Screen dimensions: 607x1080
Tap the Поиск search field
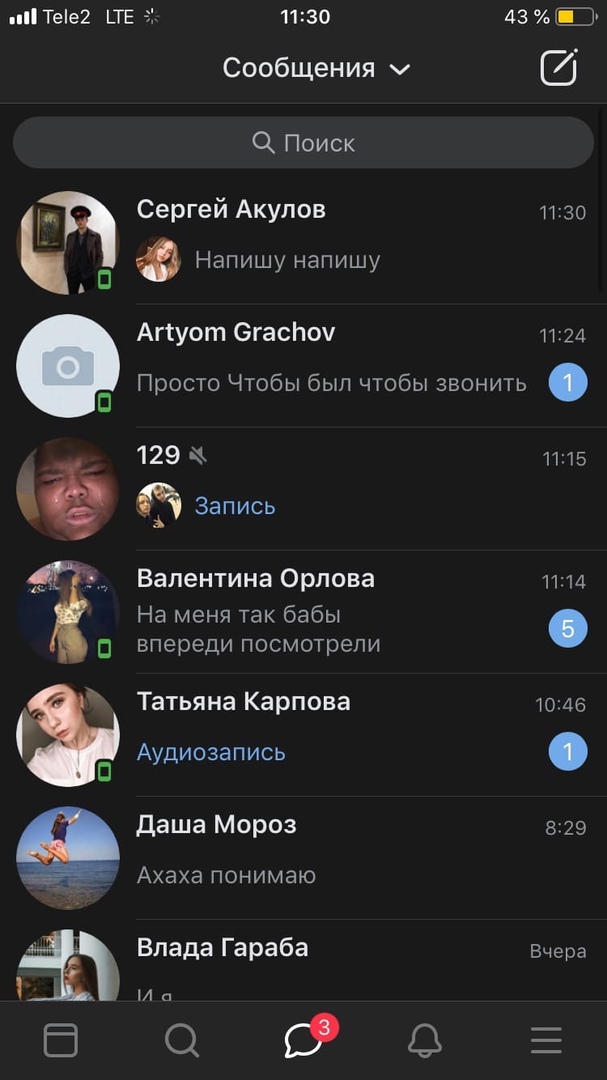tap(303, 143)
